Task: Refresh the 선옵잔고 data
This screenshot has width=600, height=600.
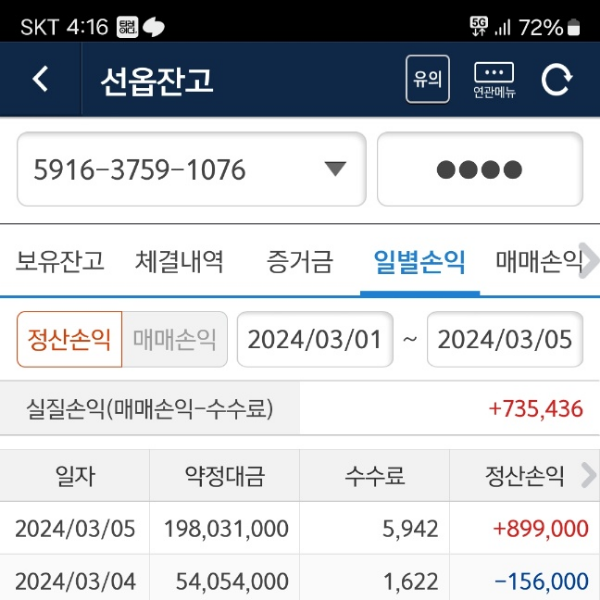Action: (556, 80)
